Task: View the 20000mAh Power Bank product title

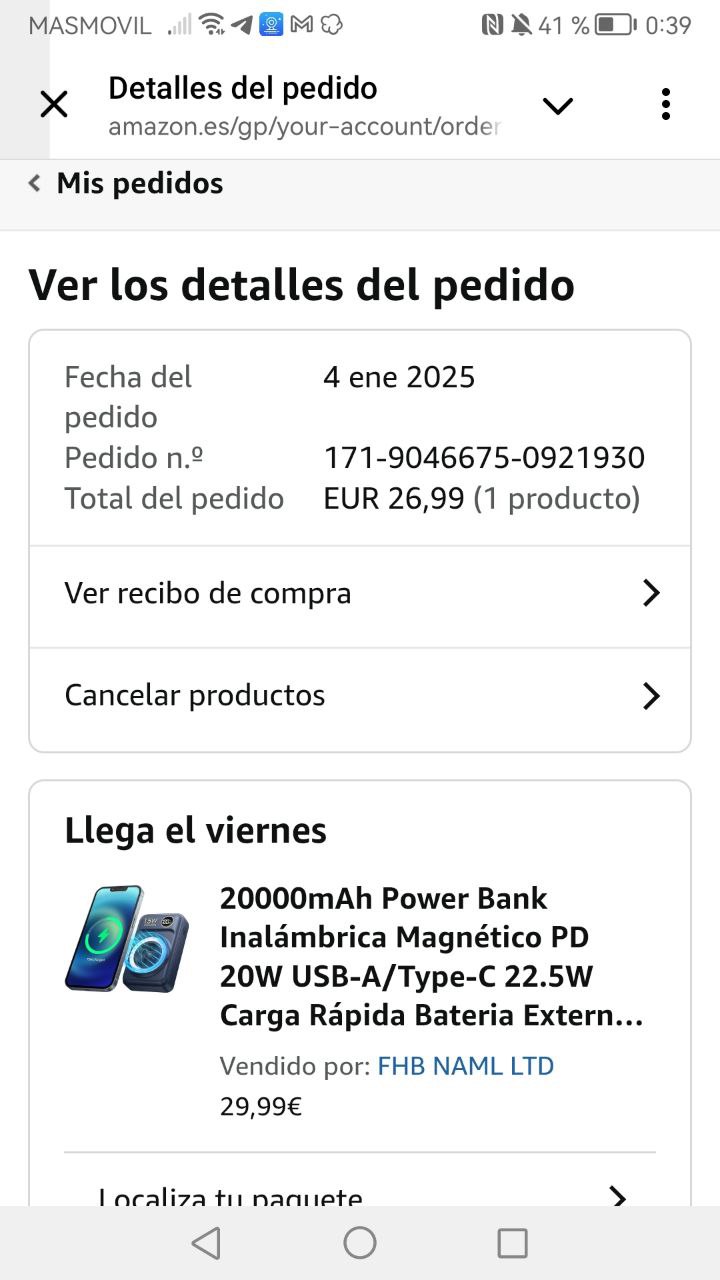Action: click(x=430, y=957)
